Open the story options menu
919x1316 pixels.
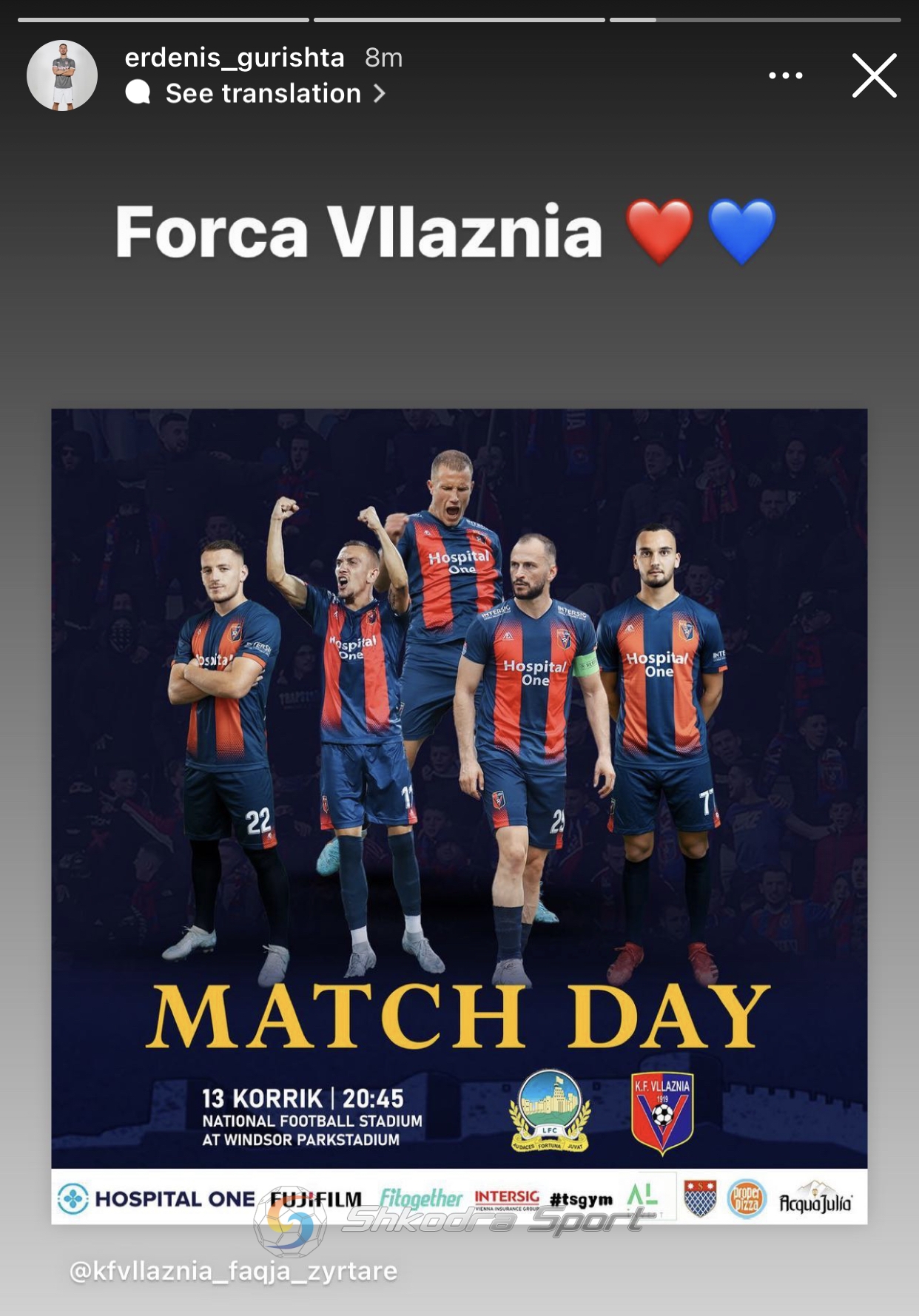coord(785,75)
